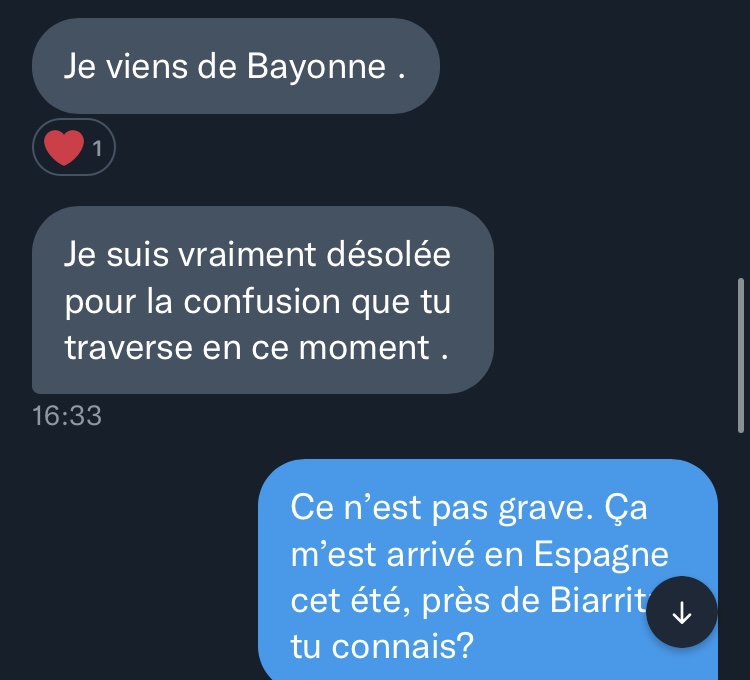Image resolution: width=750 pixels, height=680 pixels.
Task: Tap the heart reaction under the Bayonne message
Action: [x=74, y=150]
